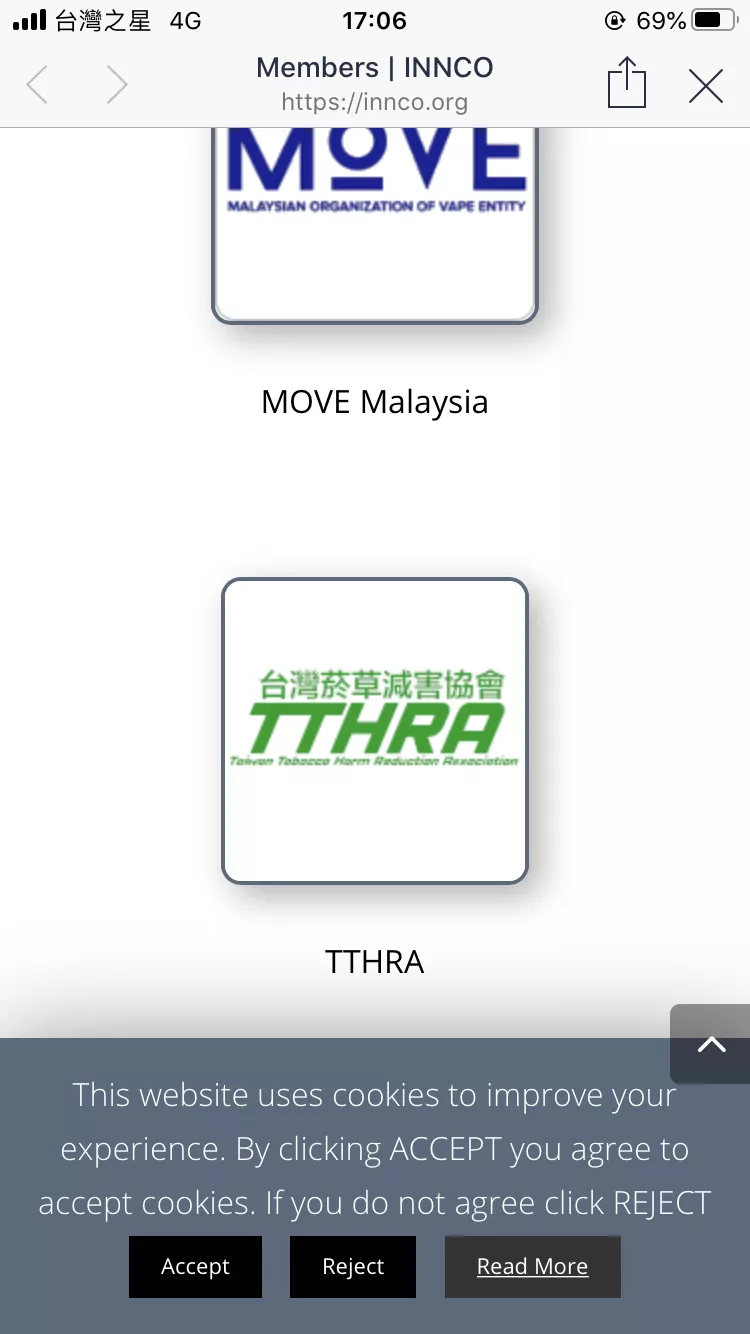Accept website cookies
750x1334 pixels.
click(195, 1266)
